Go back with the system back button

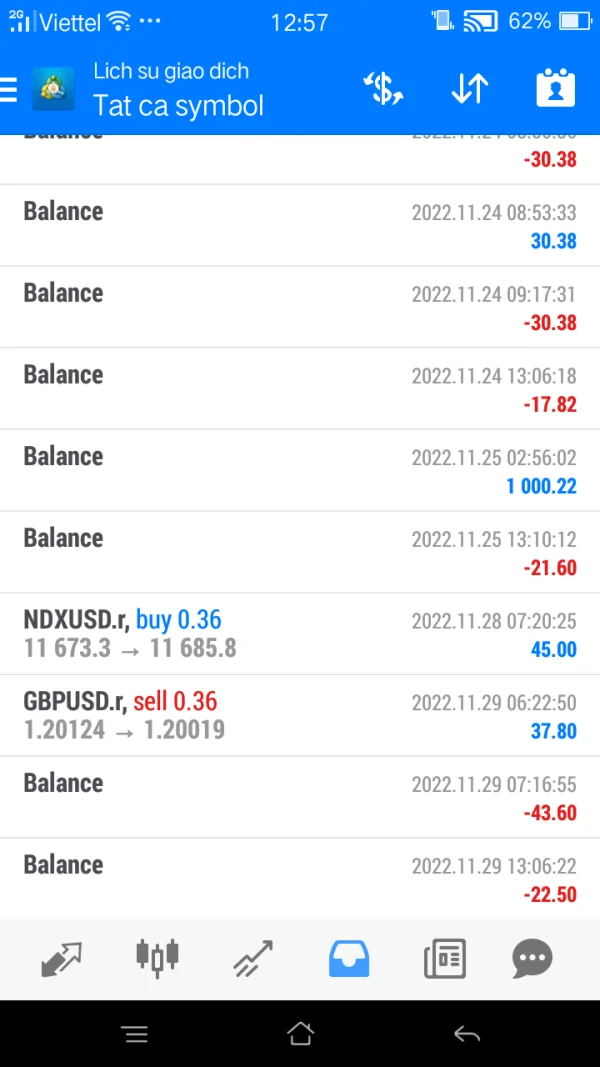click(466, 1034)
